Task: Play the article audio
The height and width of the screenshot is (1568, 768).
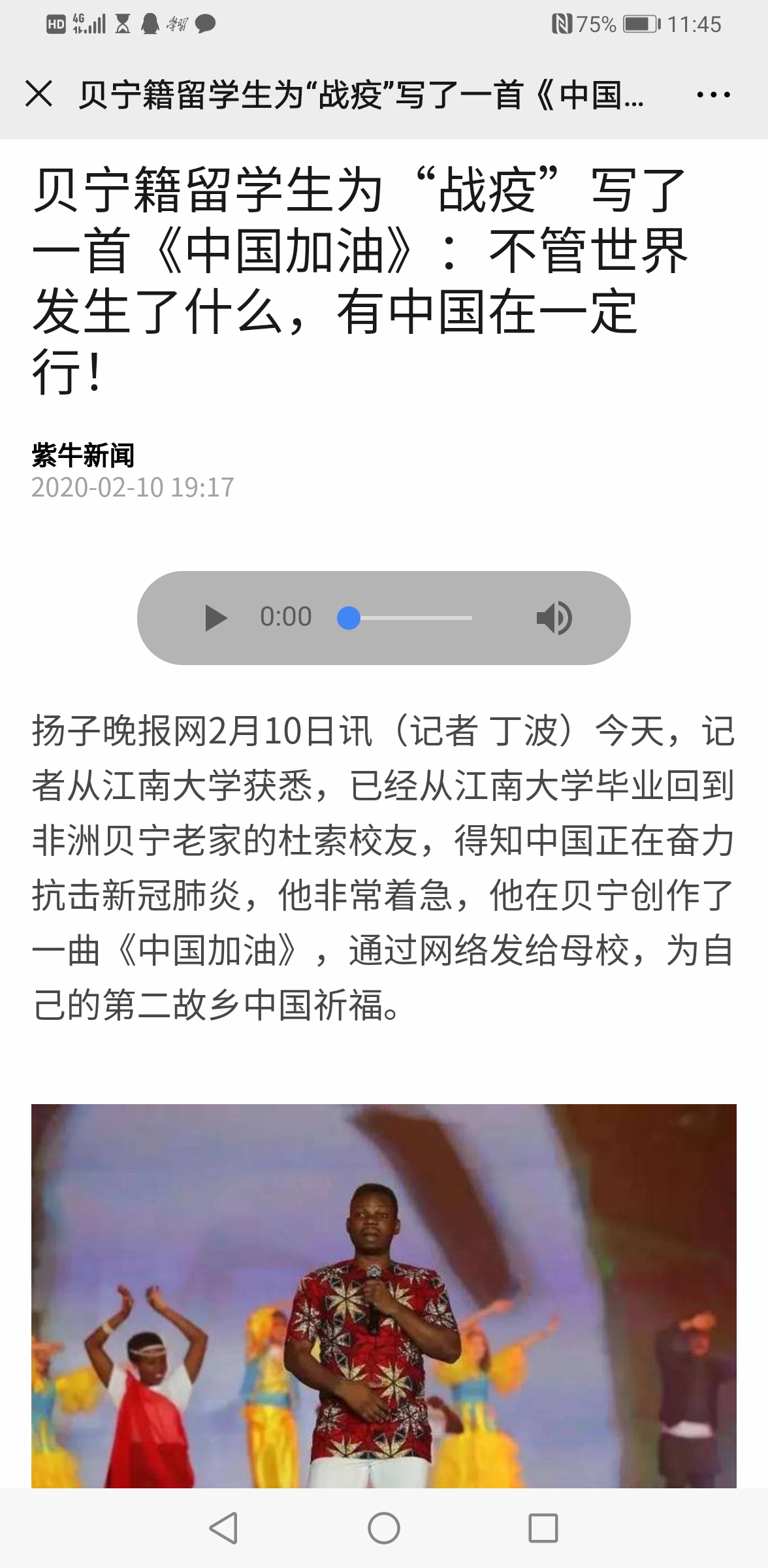Action: point(216,618)
